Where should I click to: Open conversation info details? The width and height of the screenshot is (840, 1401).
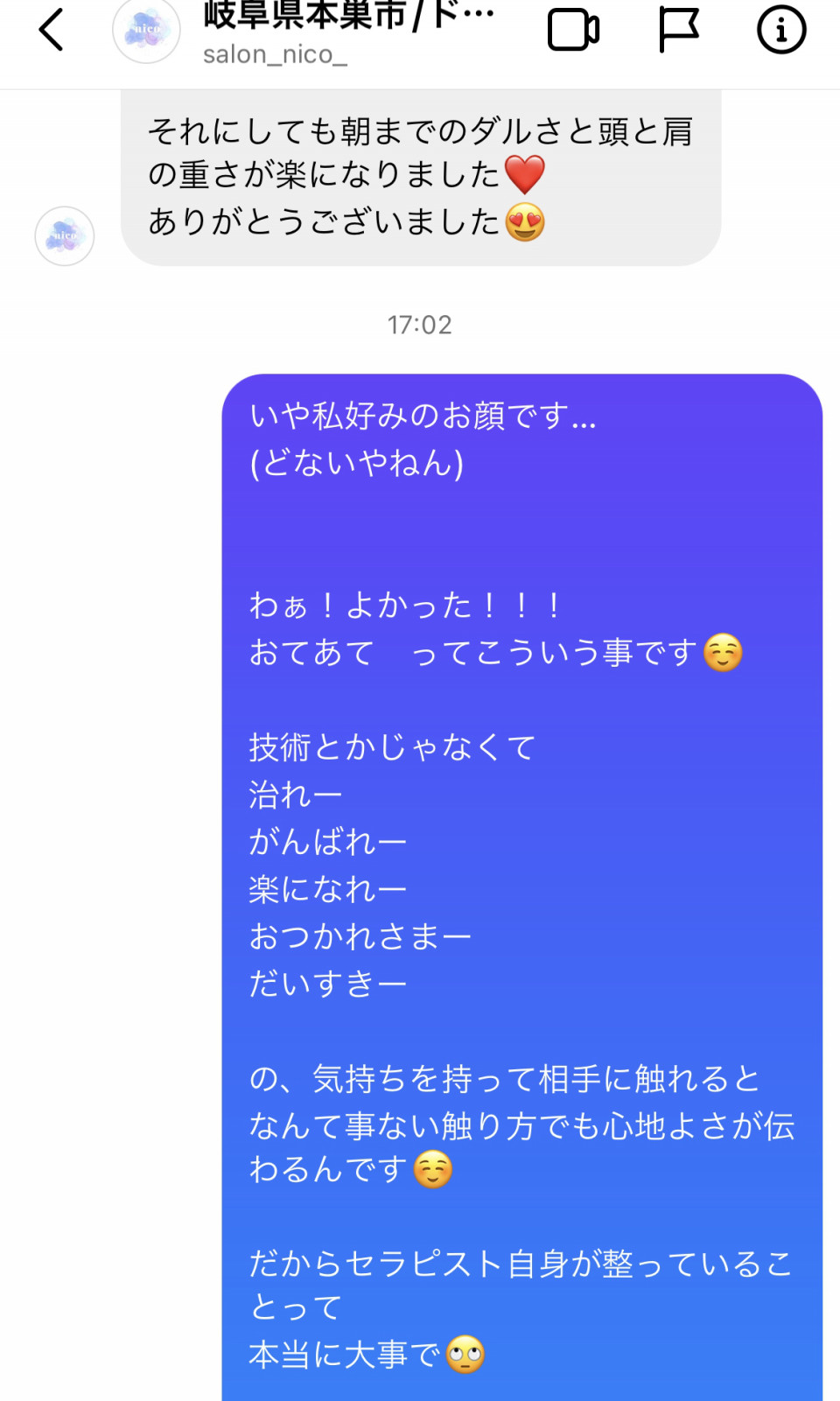(780, 30)
